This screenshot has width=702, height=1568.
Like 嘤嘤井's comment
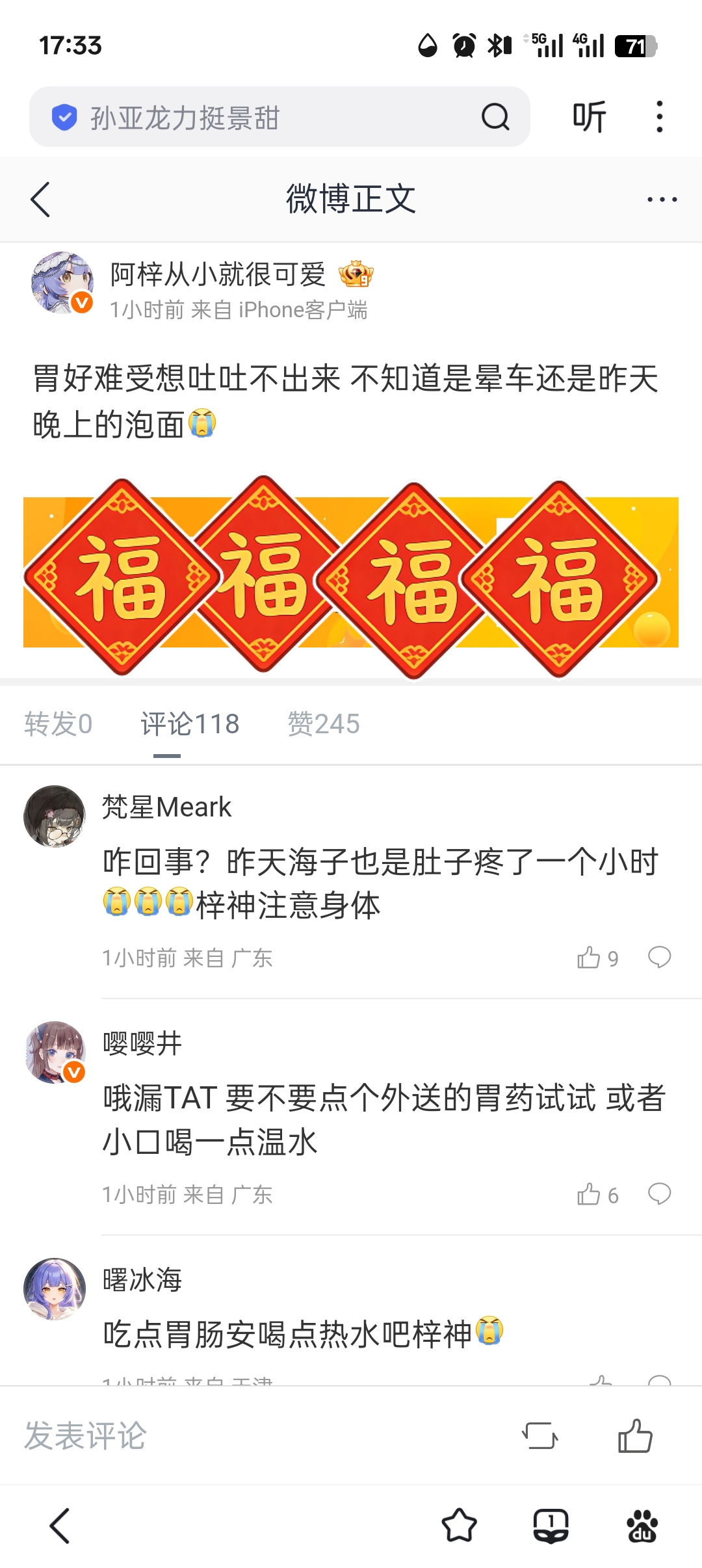pyautogui.click(x=597, y=1194)
